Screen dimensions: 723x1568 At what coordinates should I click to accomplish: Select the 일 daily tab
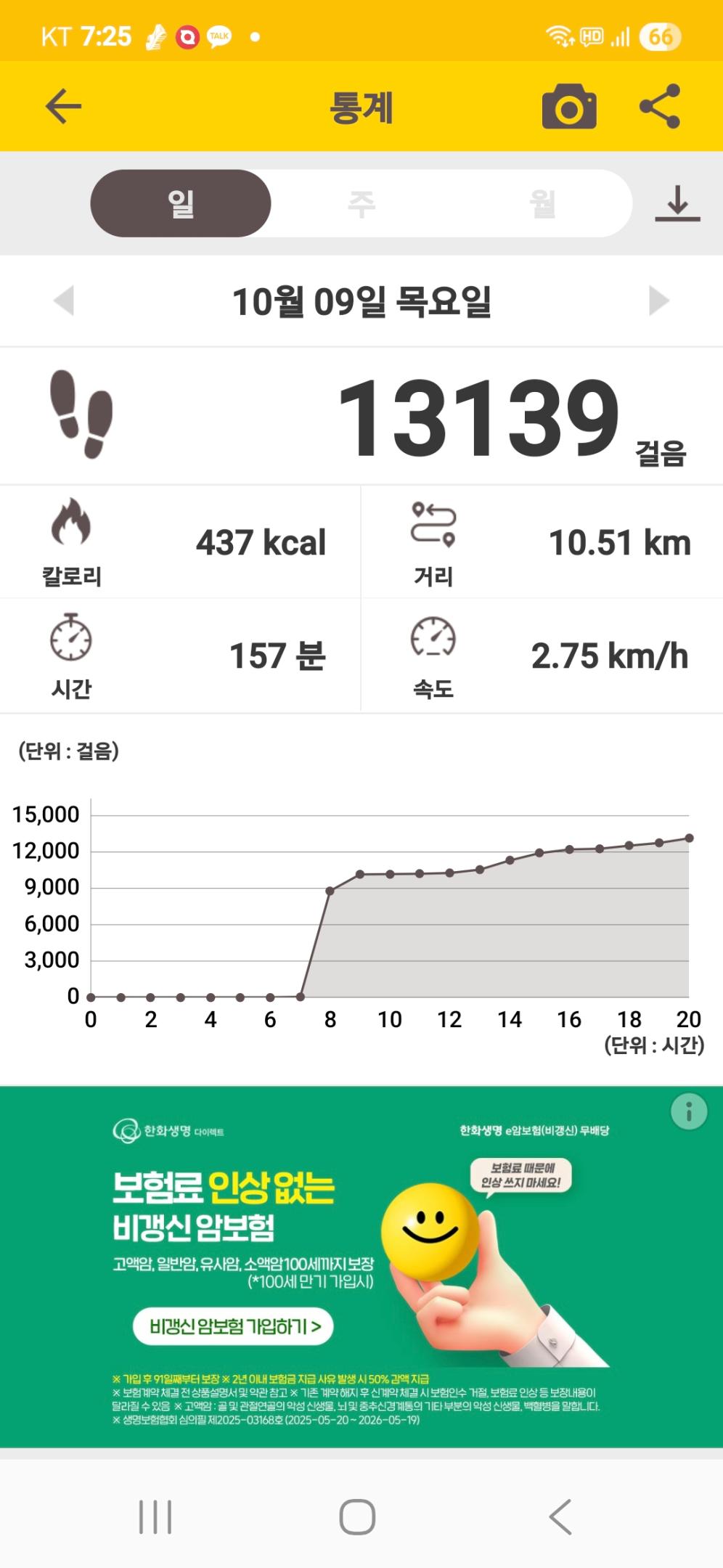pyautogui.click(x=181, y=203)
